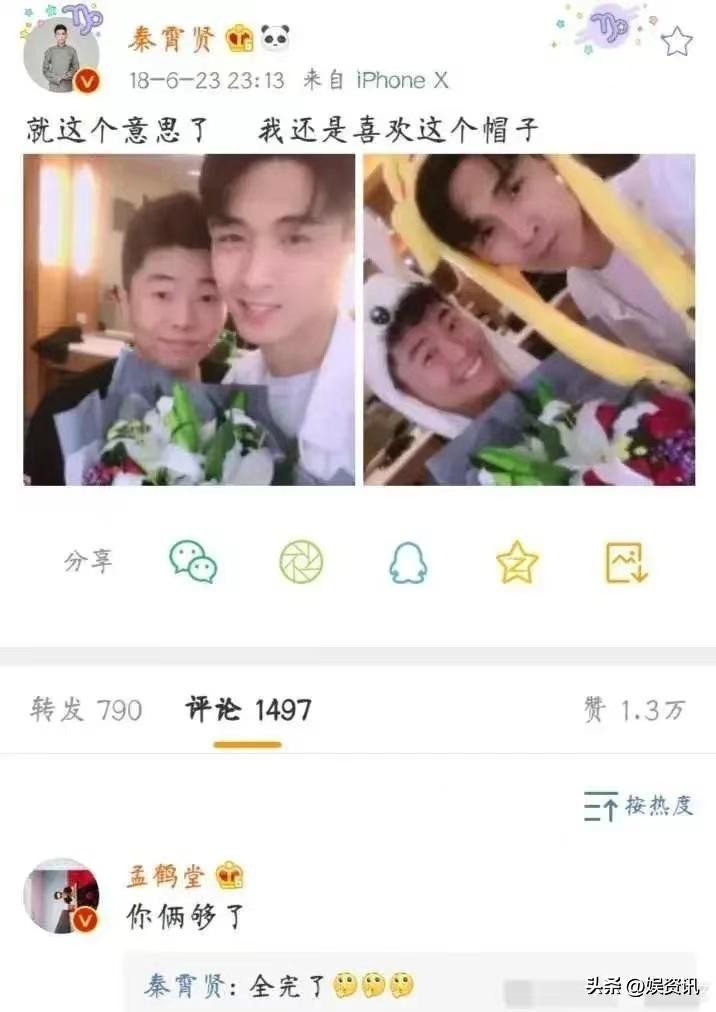716x1012 pixels.
Task: Visit commenter 孟鹤堂's profile by name
Action: 165,876
